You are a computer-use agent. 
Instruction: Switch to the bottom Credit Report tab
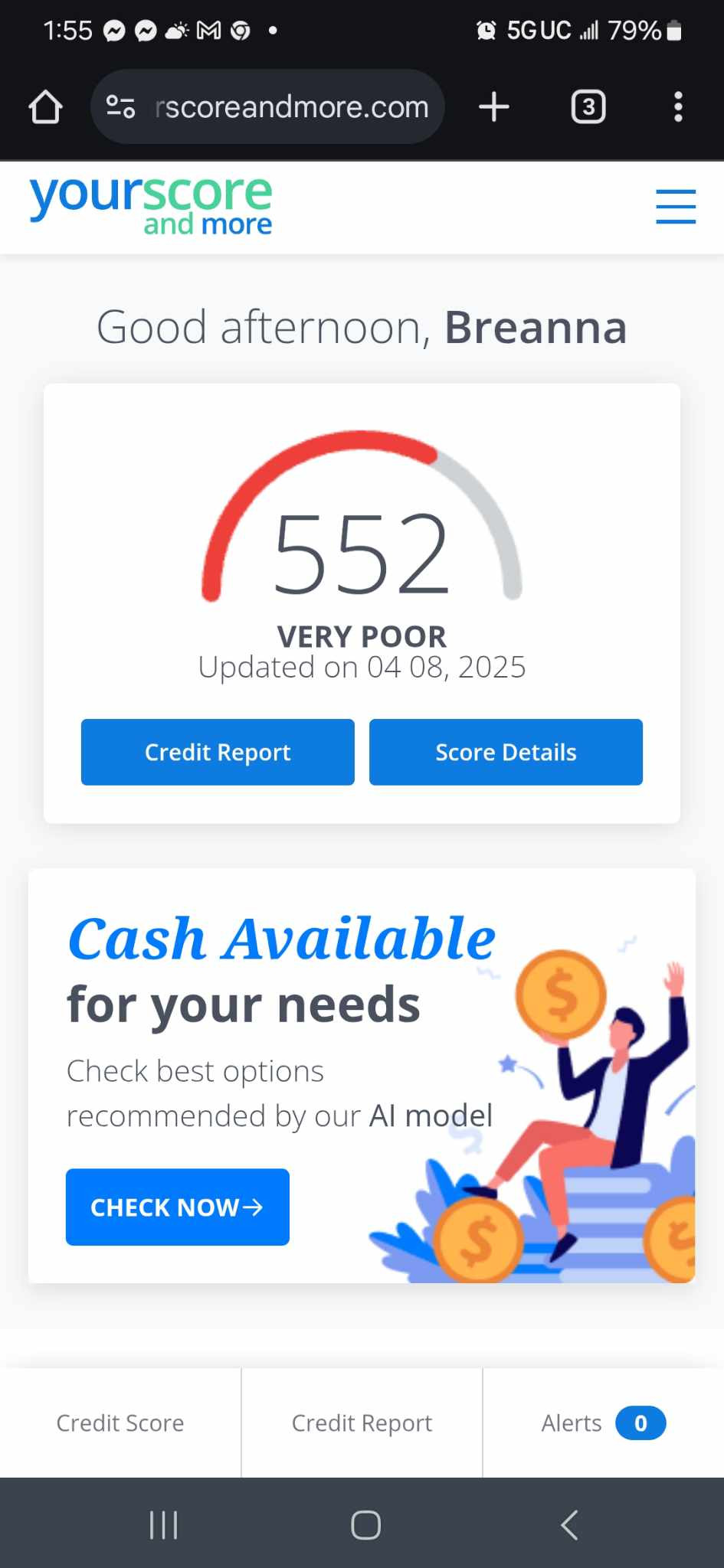[x=362, y=1423]
